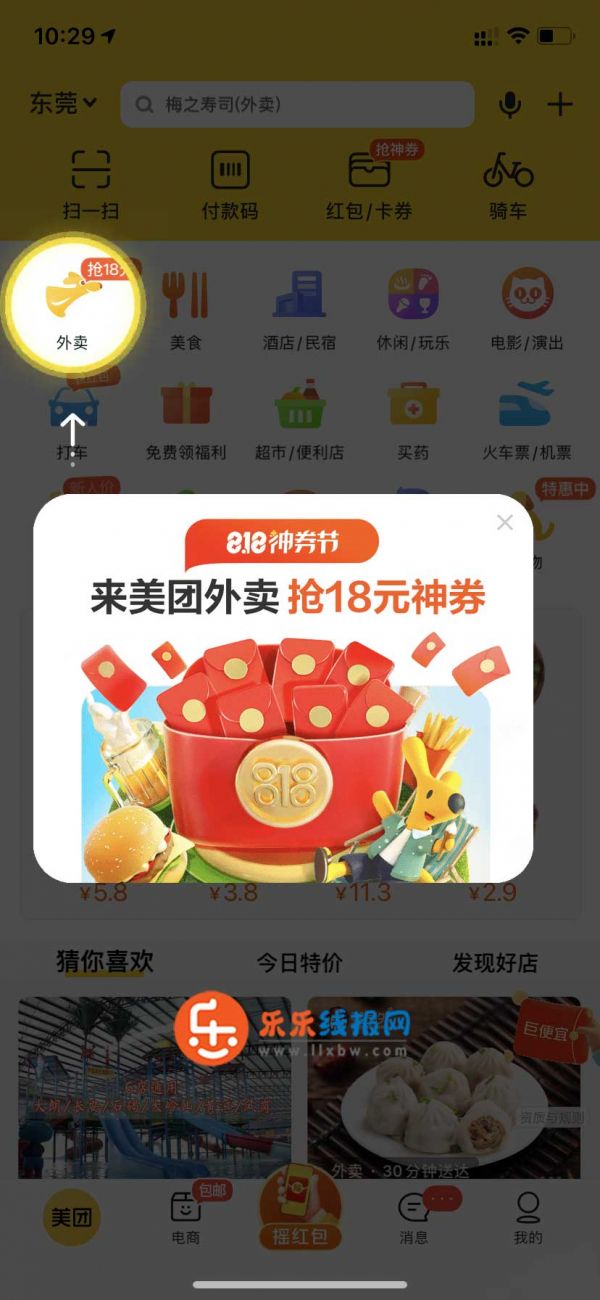This screenshot has width=600, height=1300.
Task: Open 骑车 bike rental
Action: [x=508, y=184]
